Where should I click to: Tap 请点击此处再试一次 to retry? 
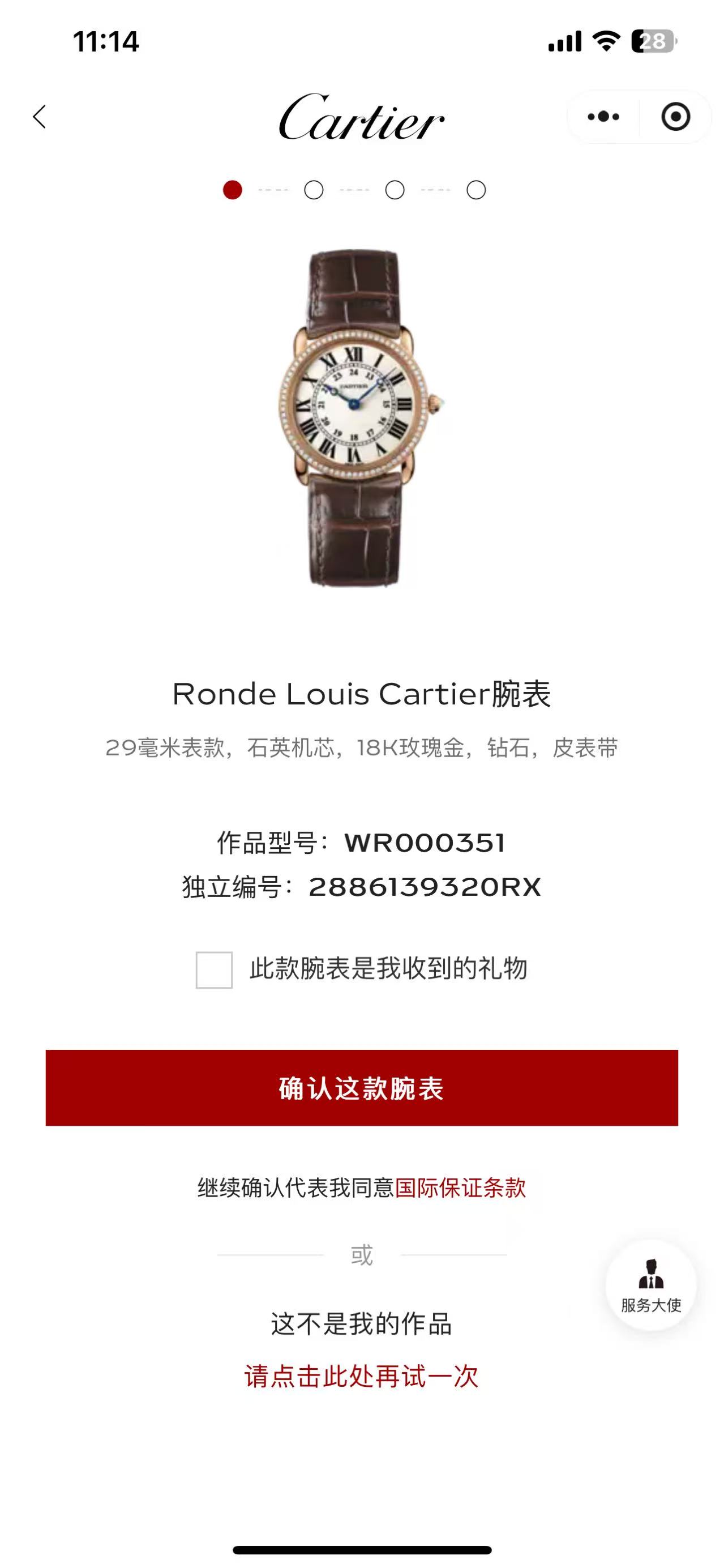click(x=361, y=1376)
